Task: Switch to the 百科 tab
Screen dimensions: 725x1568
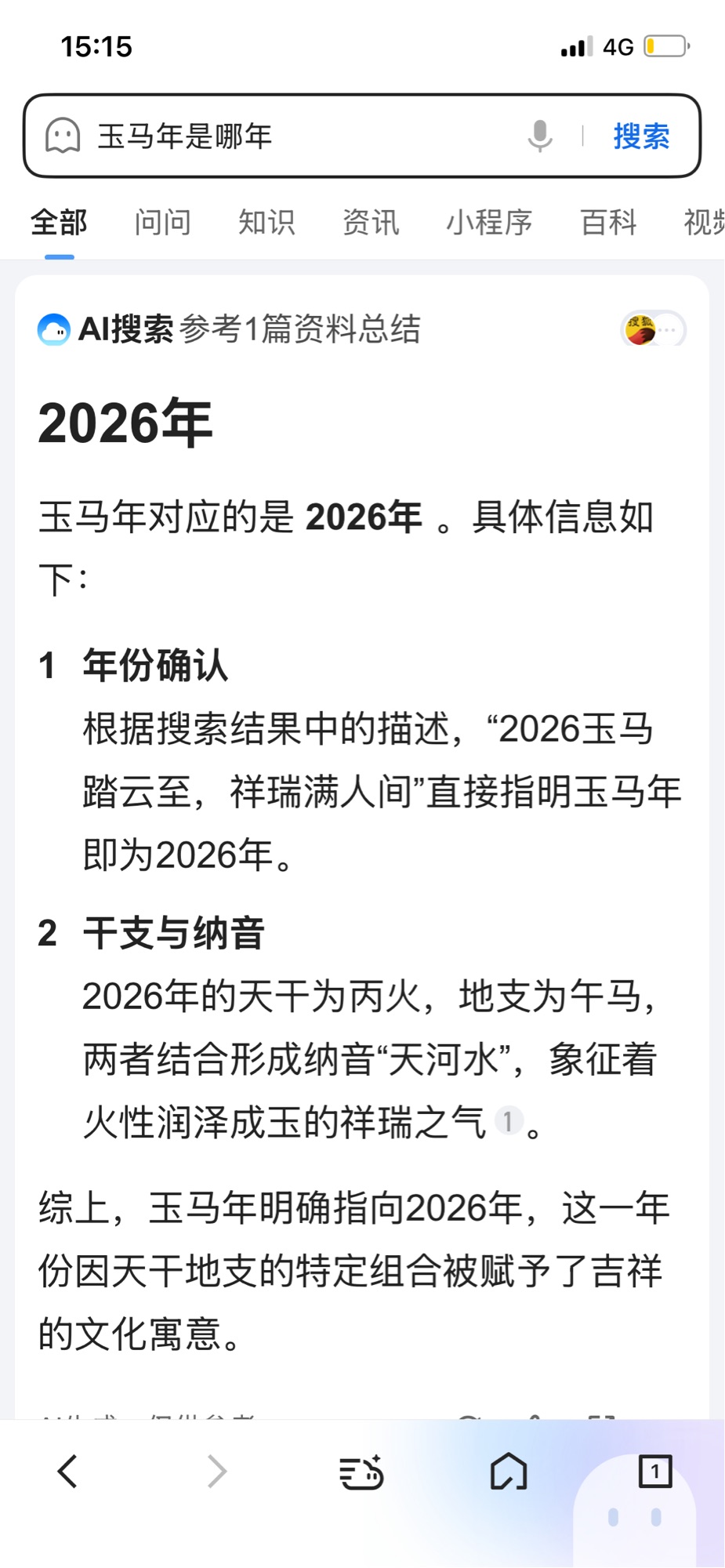Action: pos(608,223)
